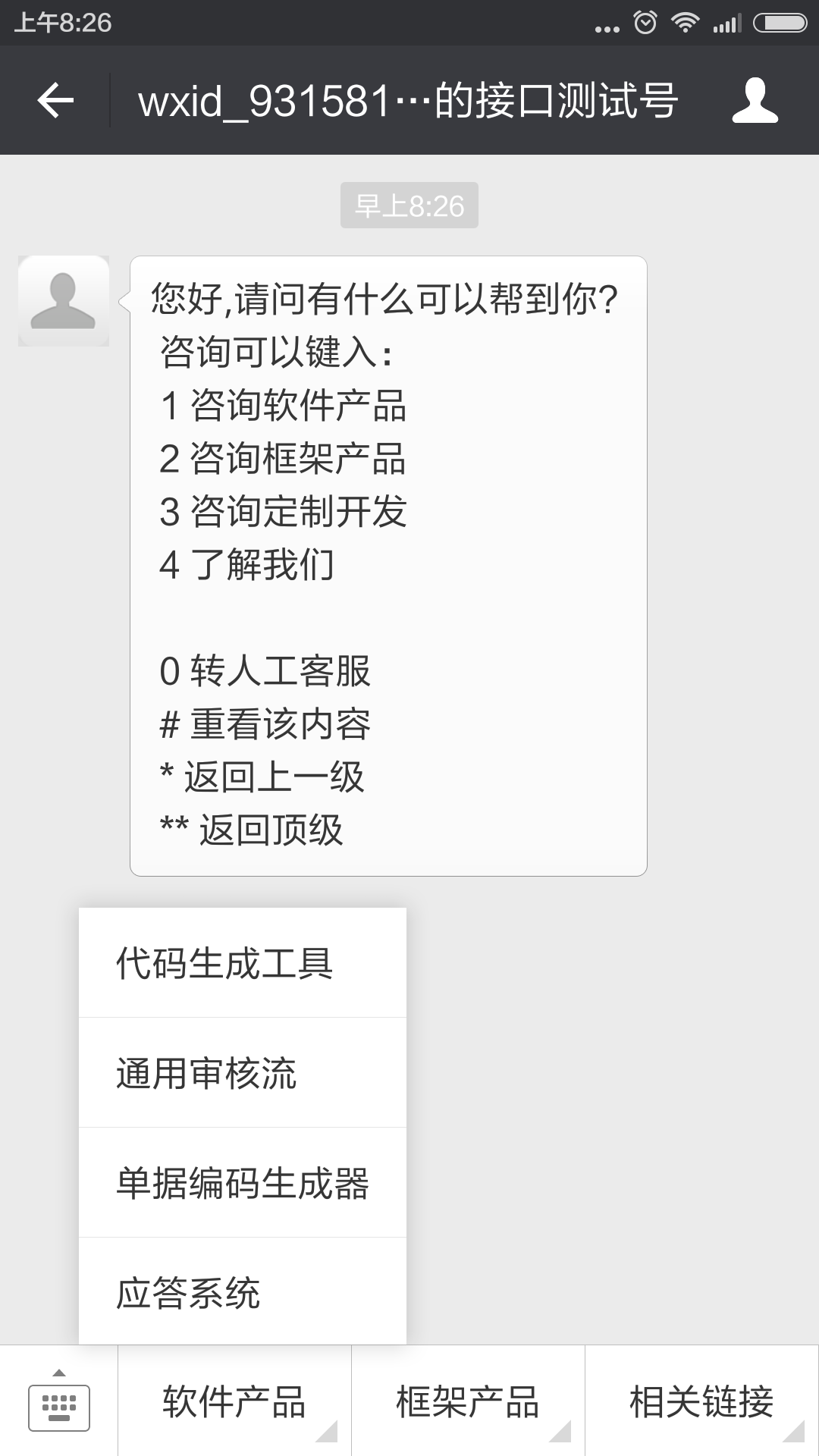Select 代码生成工具 from the popup menu

point(243,963)
